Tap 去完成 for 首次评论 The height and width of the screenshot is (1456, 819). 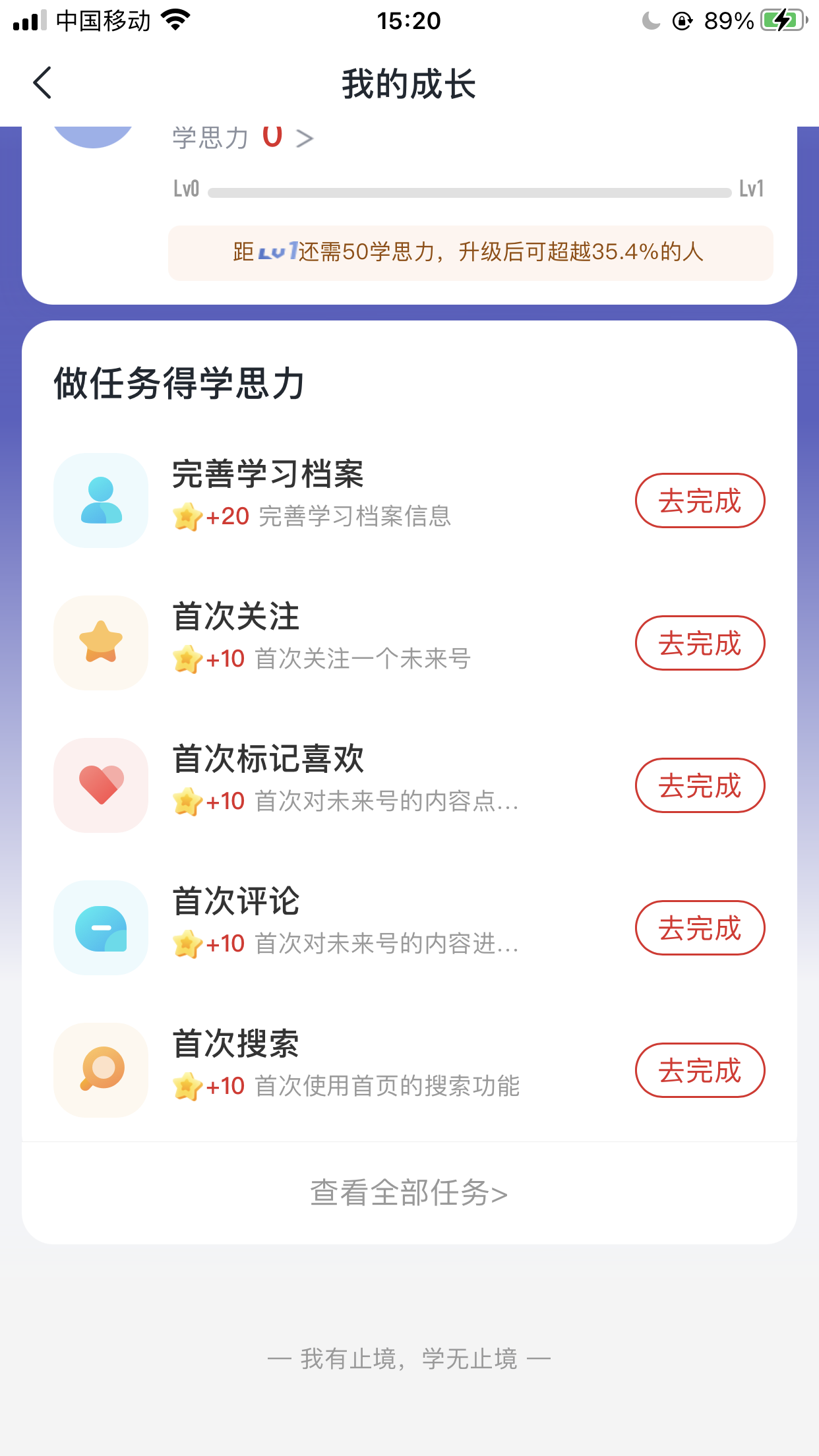[x=699, y=928]
